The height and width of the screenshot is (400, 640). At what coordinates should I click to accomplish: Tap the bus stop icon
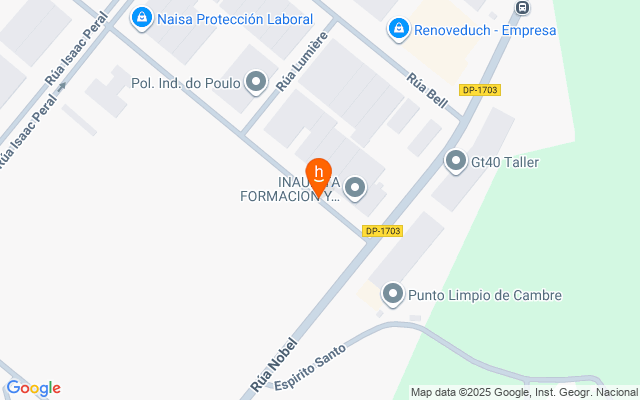522,7
